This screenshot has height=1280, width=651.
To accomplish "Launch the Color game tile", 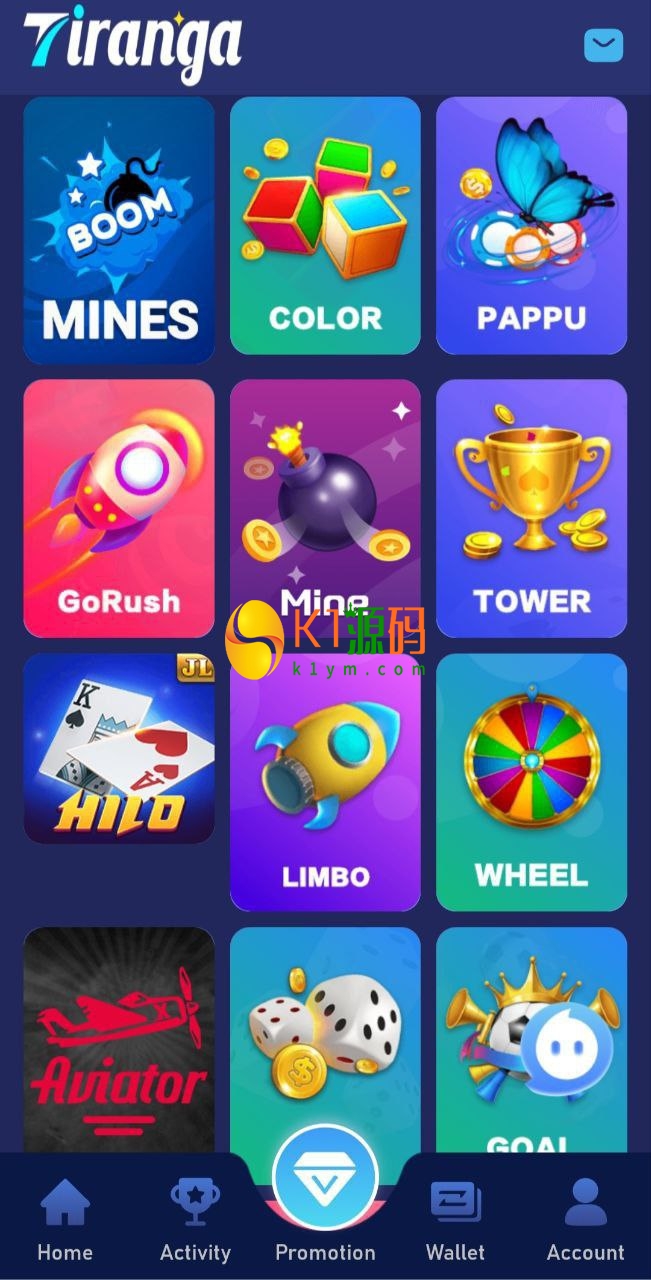I will (x=325, y=225).
